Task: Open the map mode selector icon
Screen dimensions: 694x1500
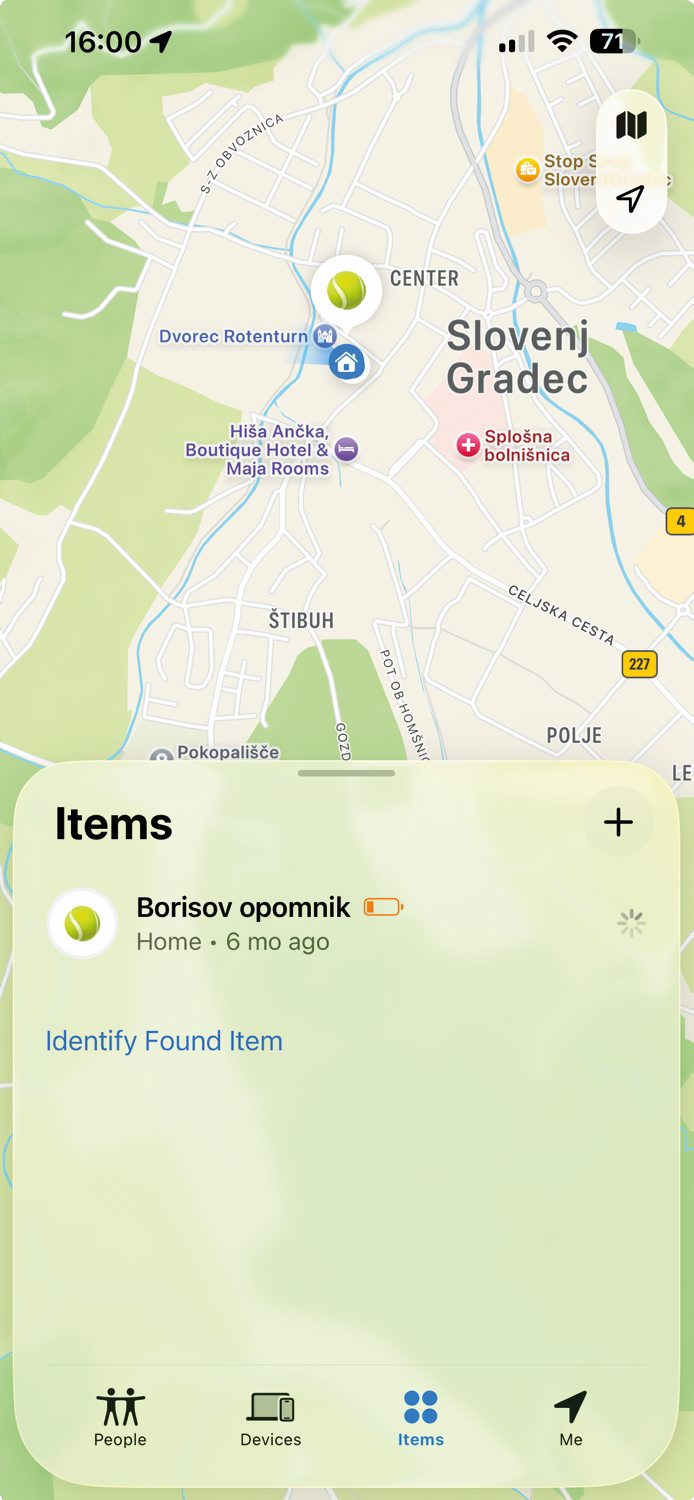Action: click(x=631, y=126)
